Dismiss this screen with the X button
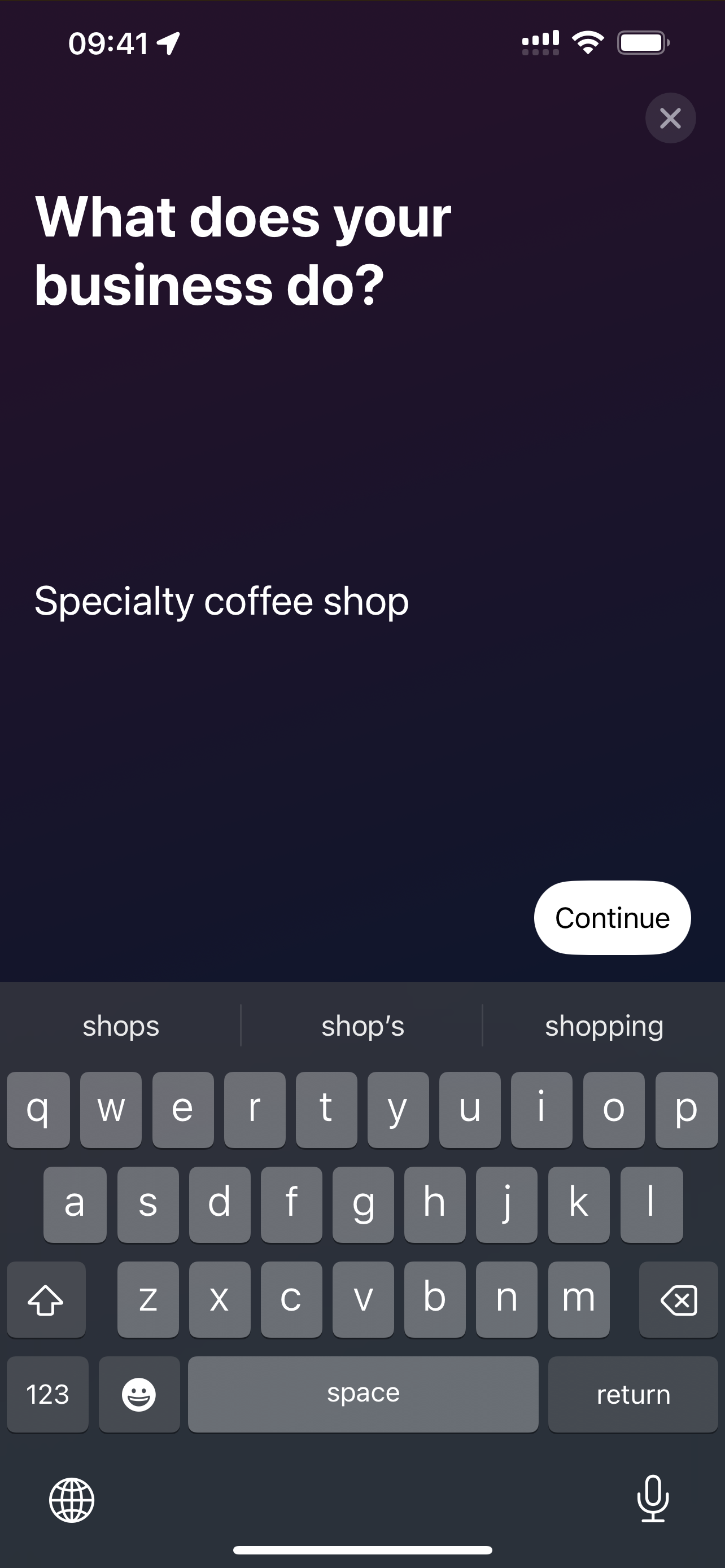 [x=670, y=117]
